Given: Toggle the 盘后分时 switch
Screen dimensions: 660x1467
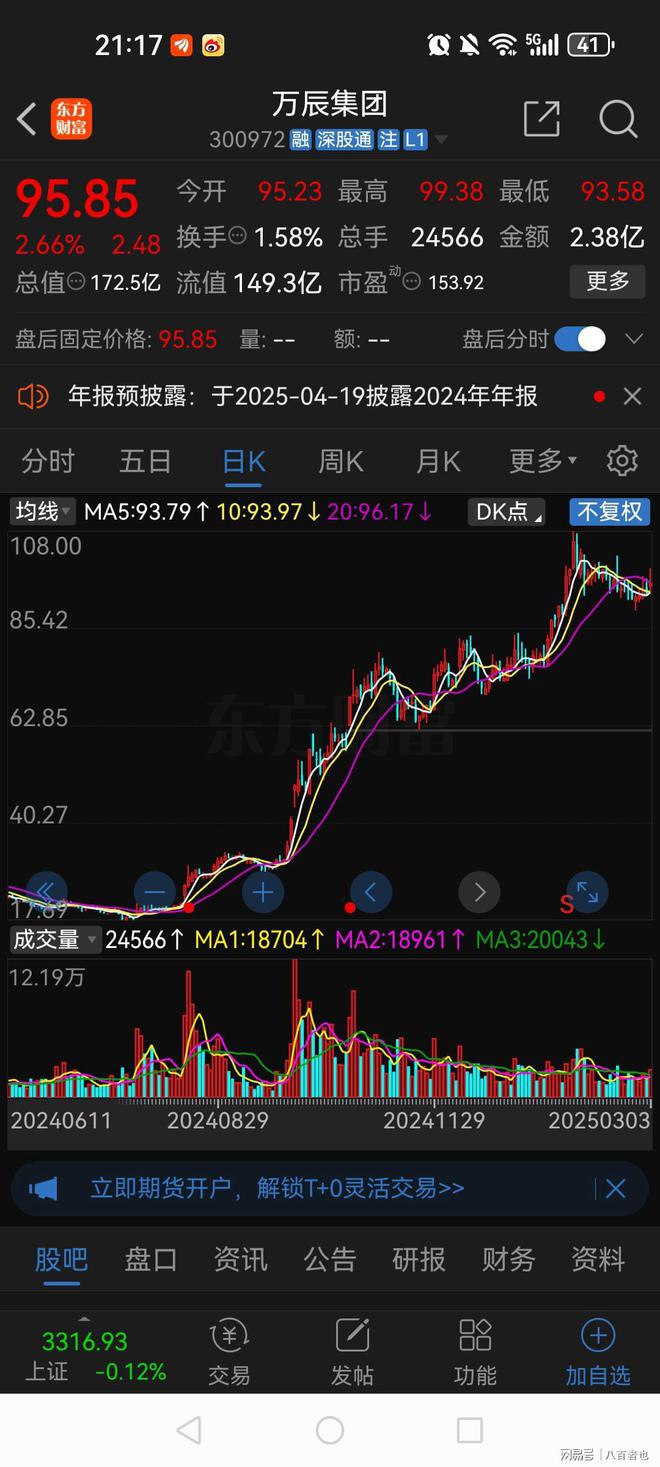Looking at the screenshot, I should tap(580, 339).
